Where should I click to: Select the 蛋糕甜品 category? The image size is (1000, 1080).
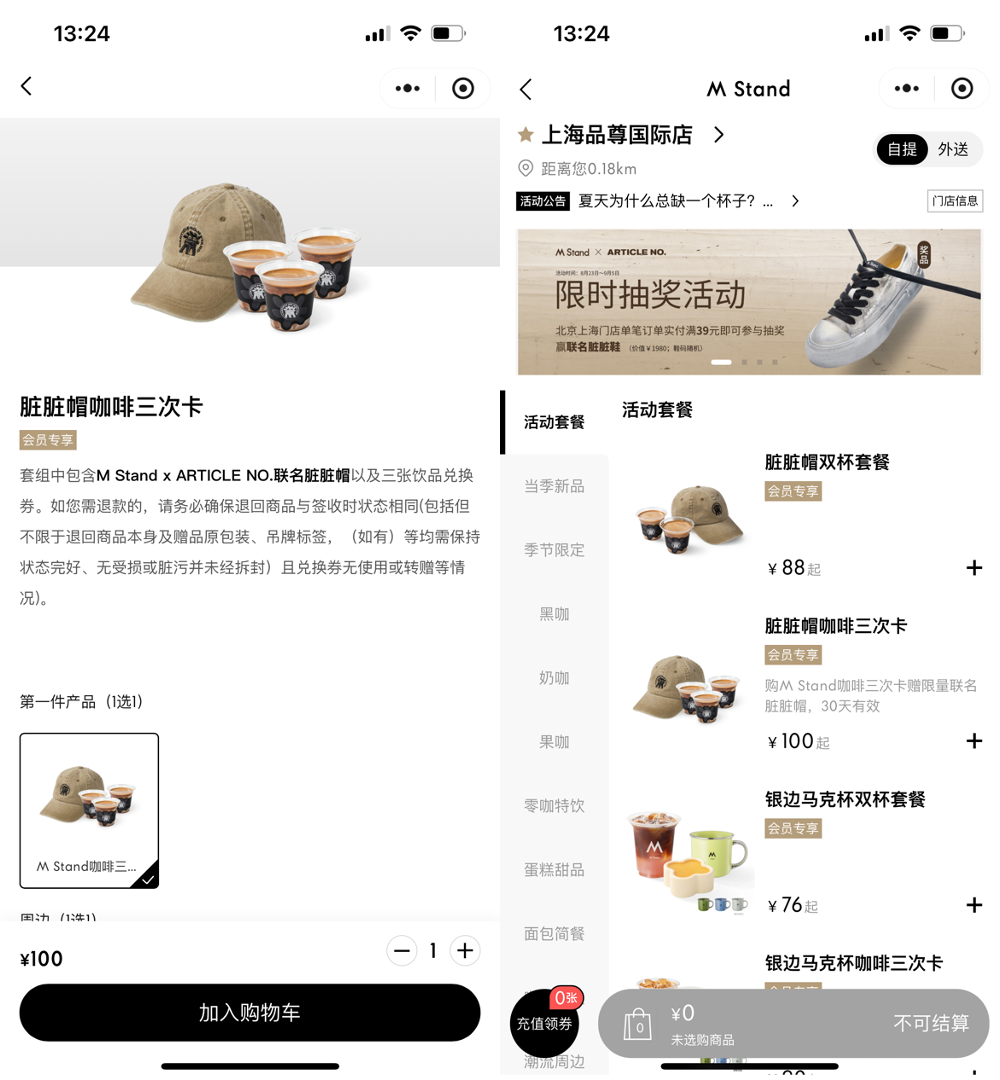(554, 870)
